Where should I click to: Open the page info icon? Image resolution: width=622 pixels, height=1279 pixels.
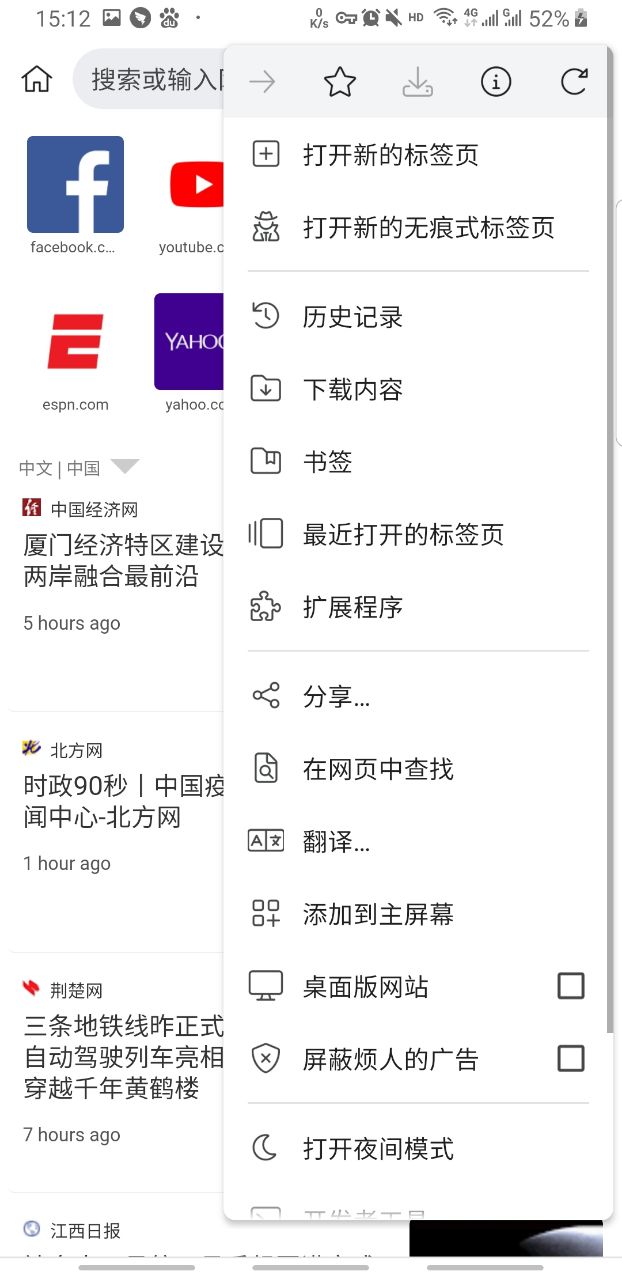tap(496, 83)
